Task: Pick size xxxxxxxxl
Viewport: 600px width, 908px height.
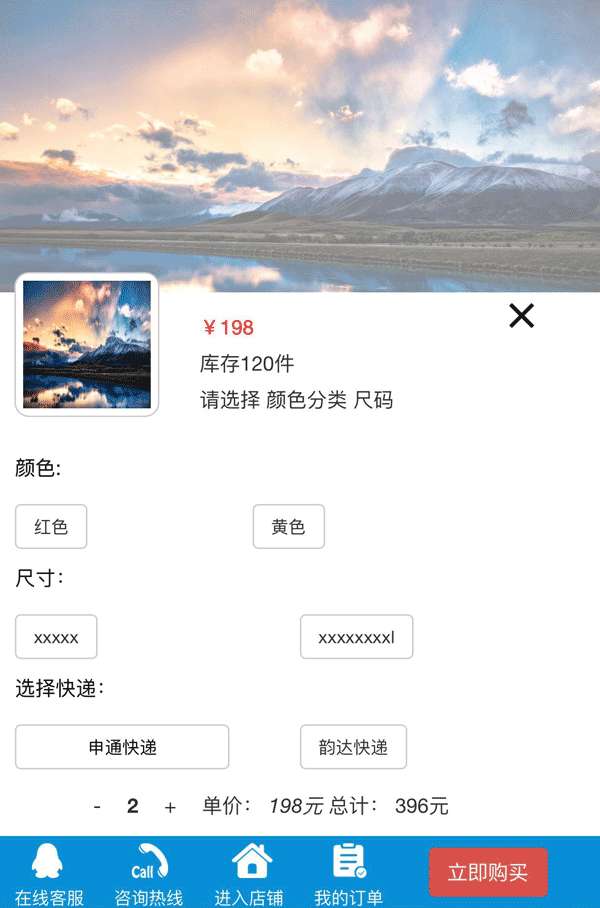Action: click(356, 637)
